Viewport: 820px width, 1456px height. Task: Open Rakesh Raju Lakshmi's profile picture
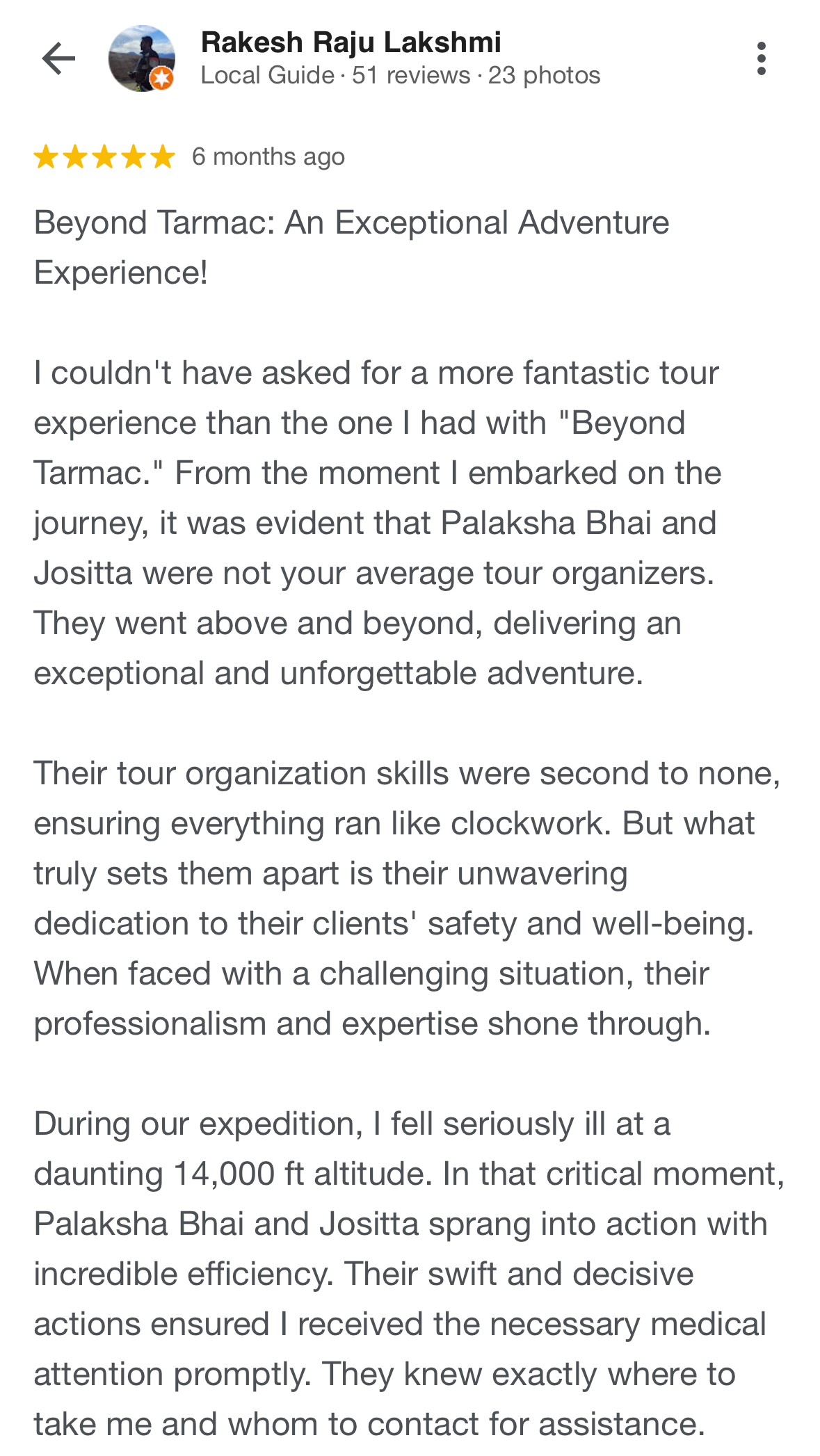pos(142,58)
